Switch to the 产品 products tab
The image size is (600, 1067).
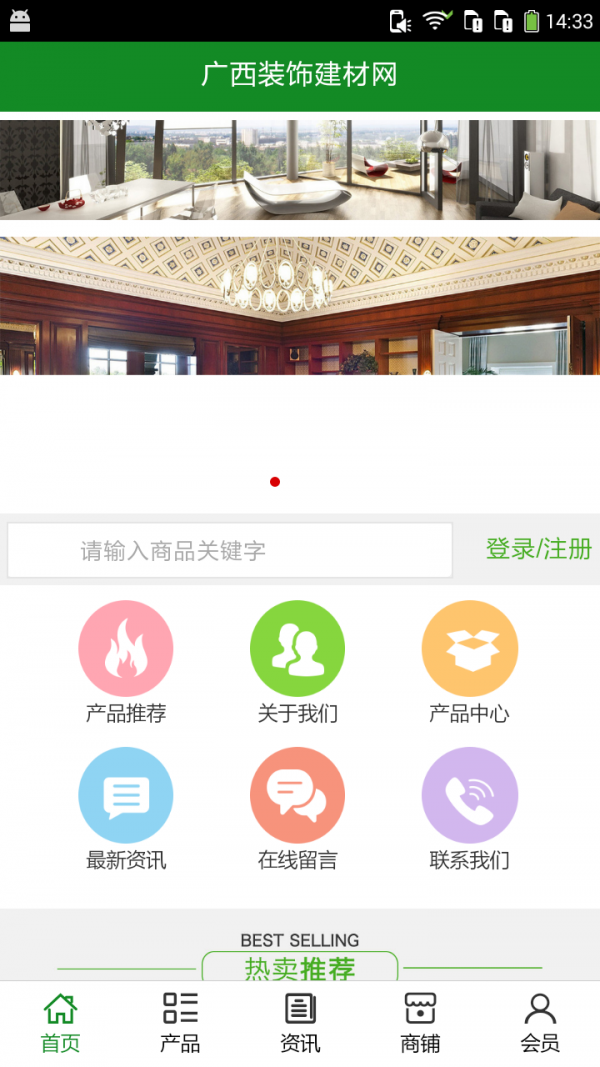click(180, 1023)
